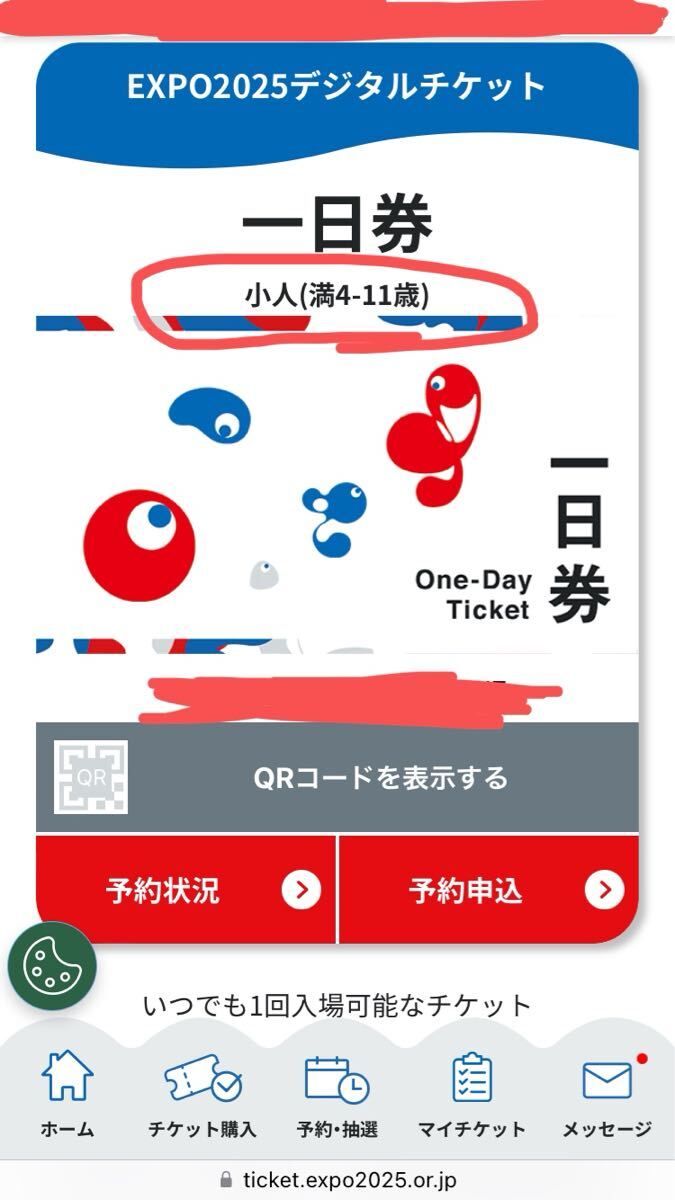
Task: Open 予約状況 reservation status
Action: tap(186, 889)
